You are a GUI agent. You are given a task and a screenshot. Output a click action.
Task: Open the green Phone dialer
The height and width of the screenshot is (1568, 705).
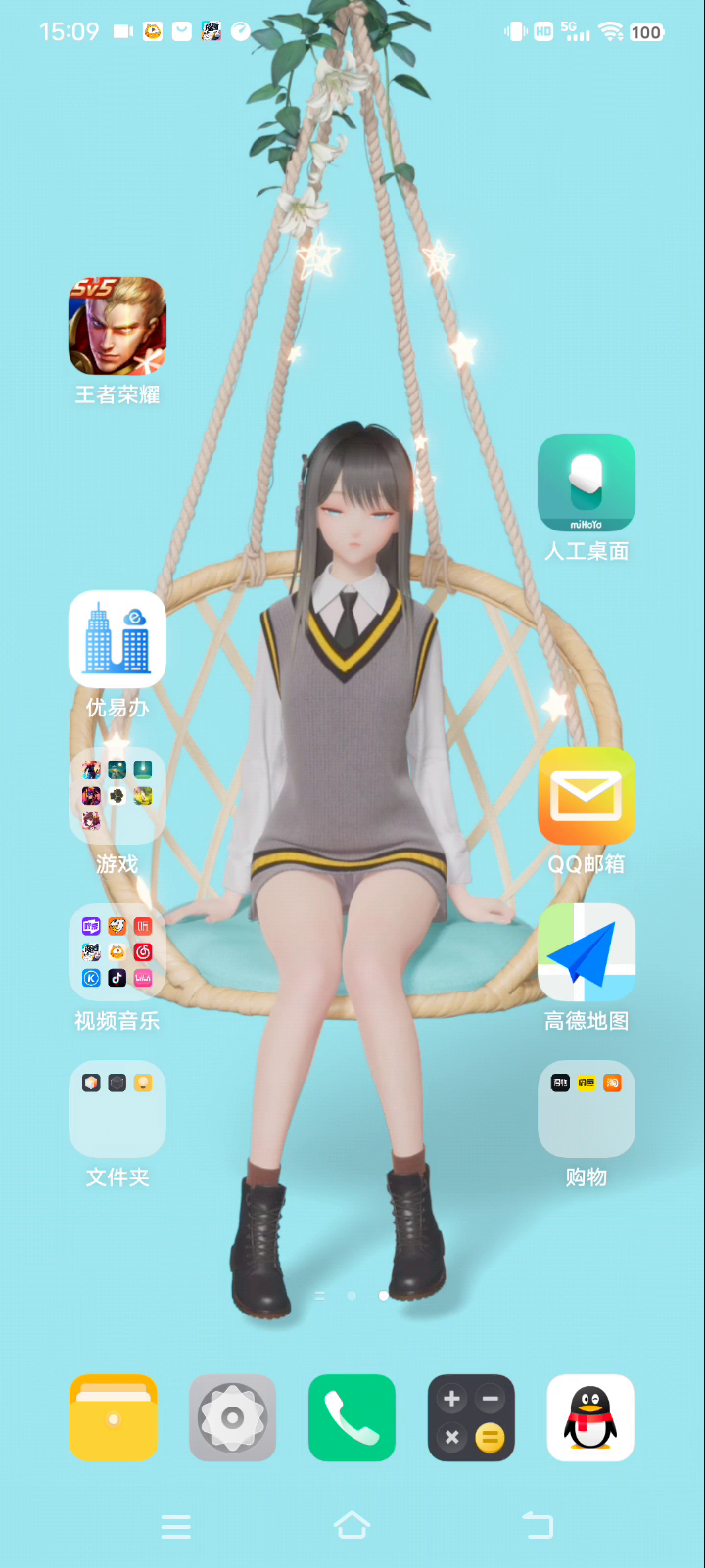[352, 1418]
